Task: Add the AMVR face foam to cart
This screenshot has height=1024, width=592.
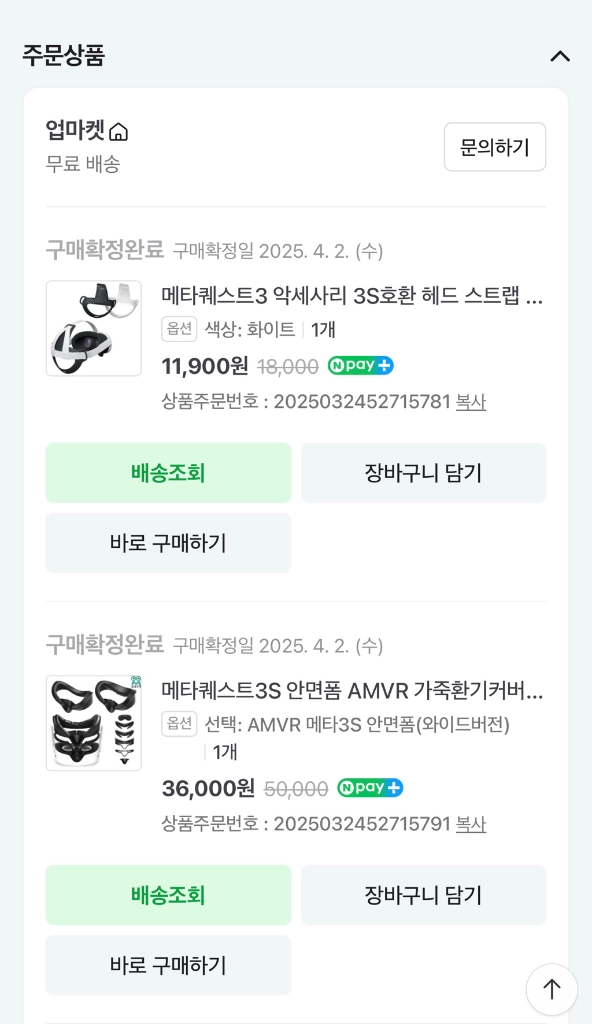Action: coord(423,895)
